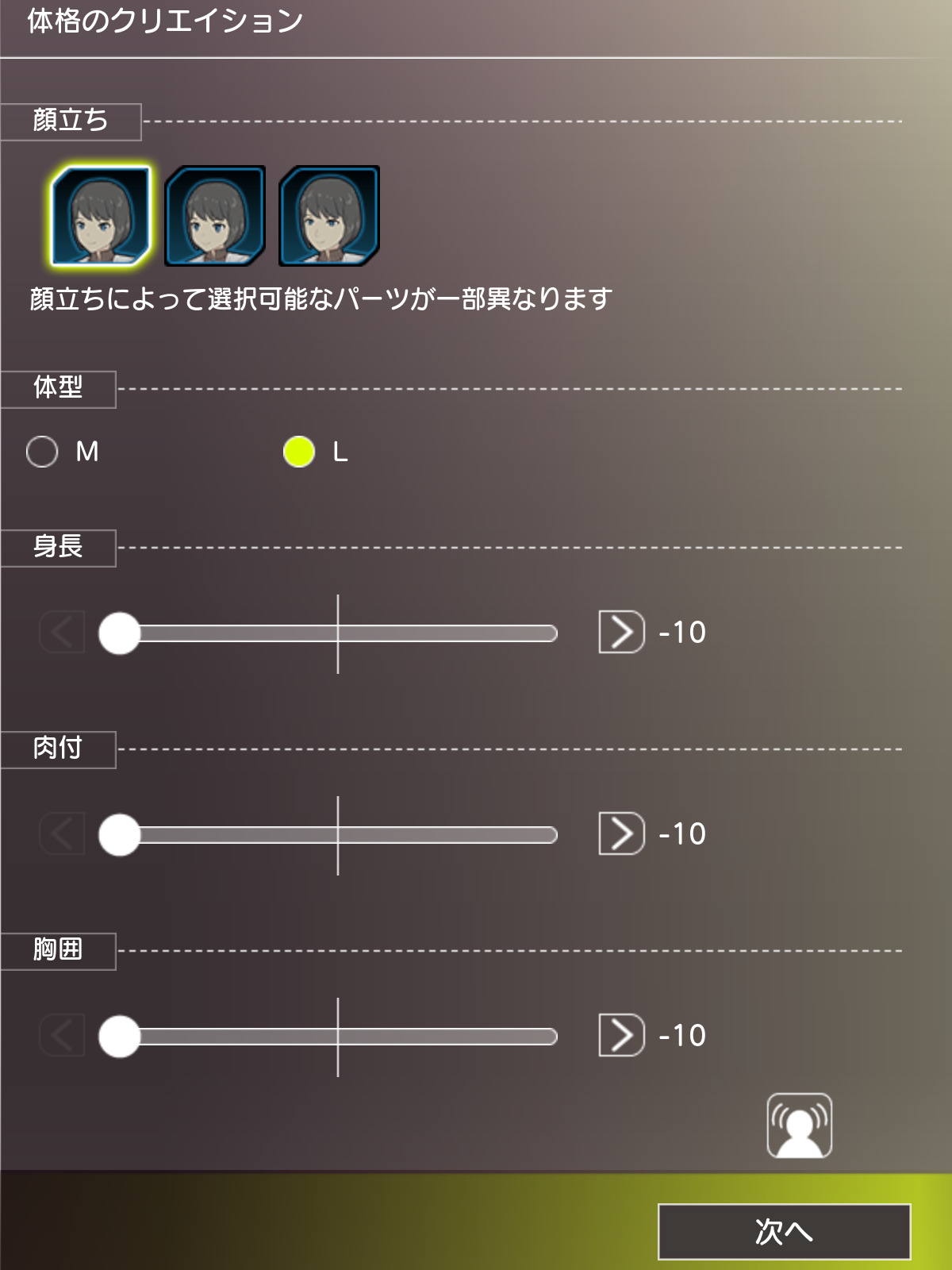This screenshot has width=952, height=1270.
Task: Increase 肉付 value with the right arrow
Action: [621, 833]
